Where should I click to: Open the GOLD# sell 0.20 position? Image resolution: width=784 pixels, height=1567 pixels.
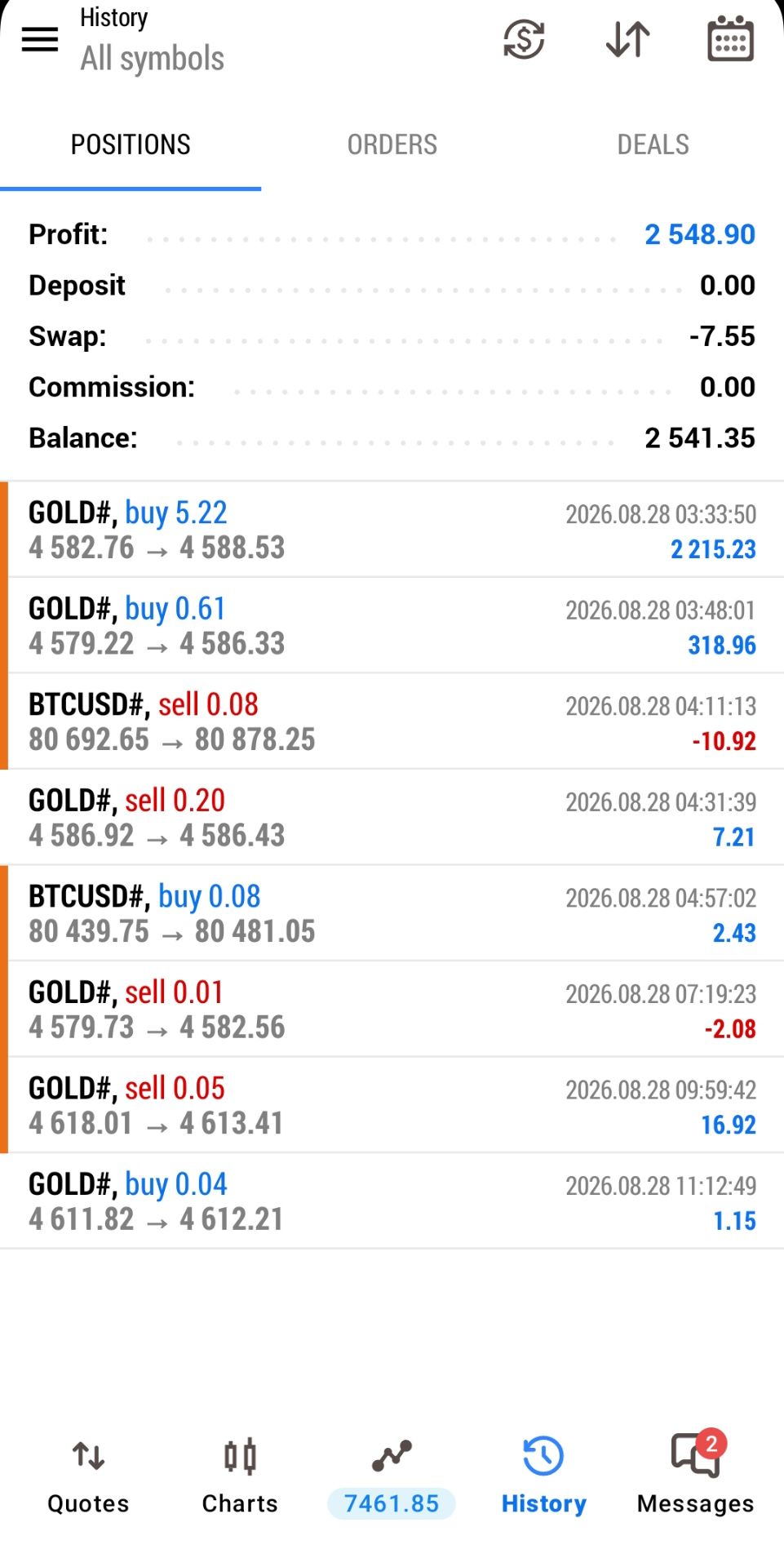(x=392, y=817)
